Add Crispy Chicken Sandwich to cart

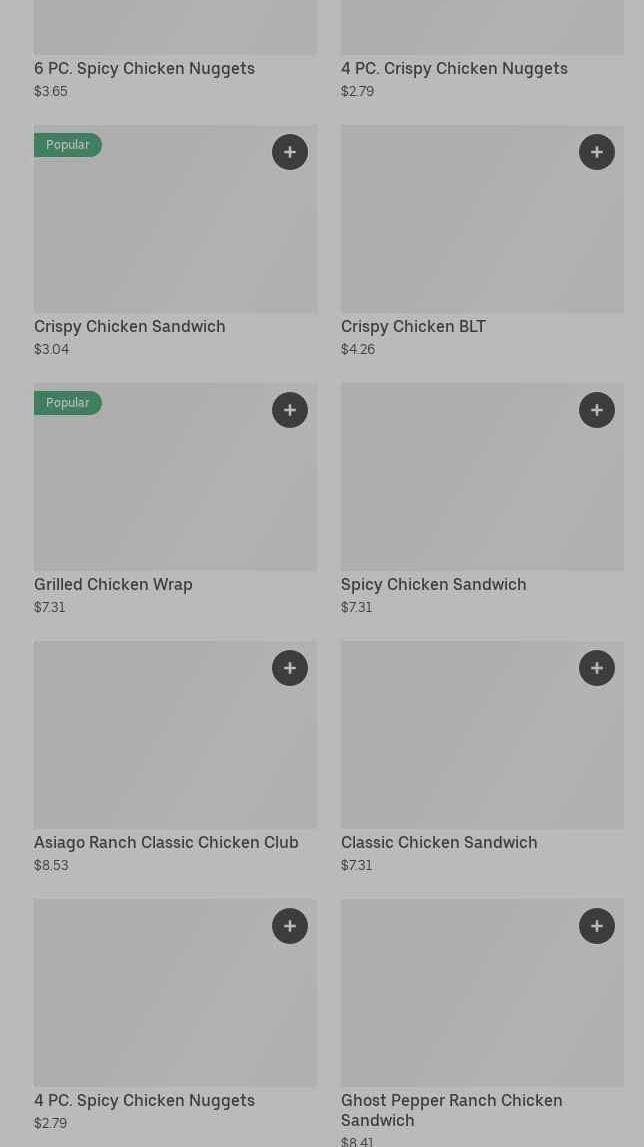tap(290, 152)
